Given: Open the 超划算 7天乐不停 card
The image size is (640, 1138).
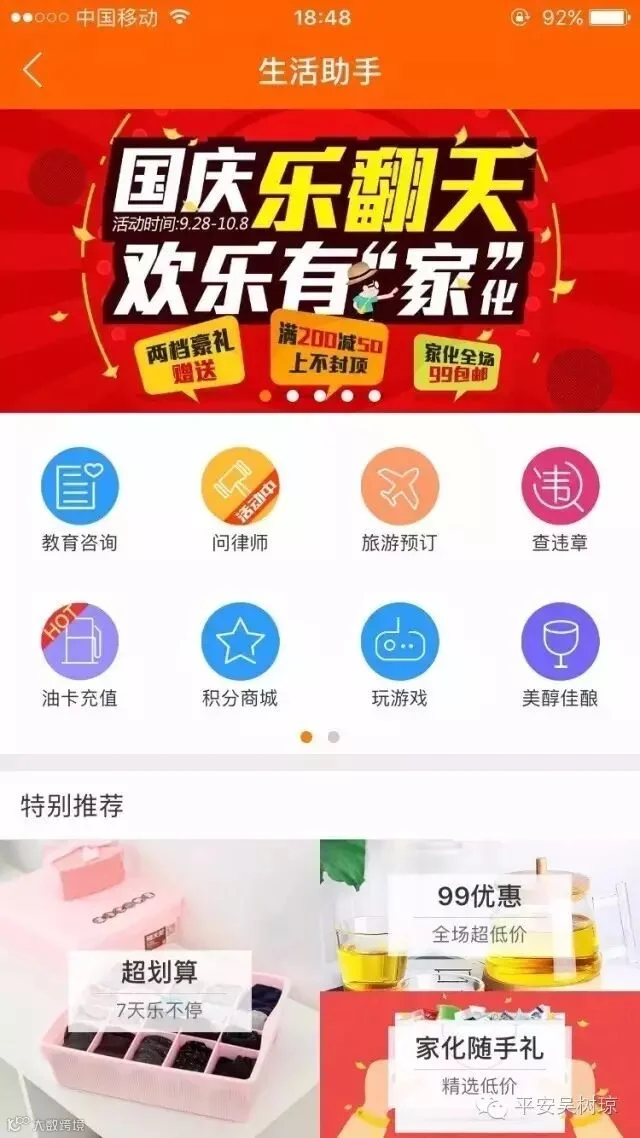Looking at the screenshot, I should point(160,988).
